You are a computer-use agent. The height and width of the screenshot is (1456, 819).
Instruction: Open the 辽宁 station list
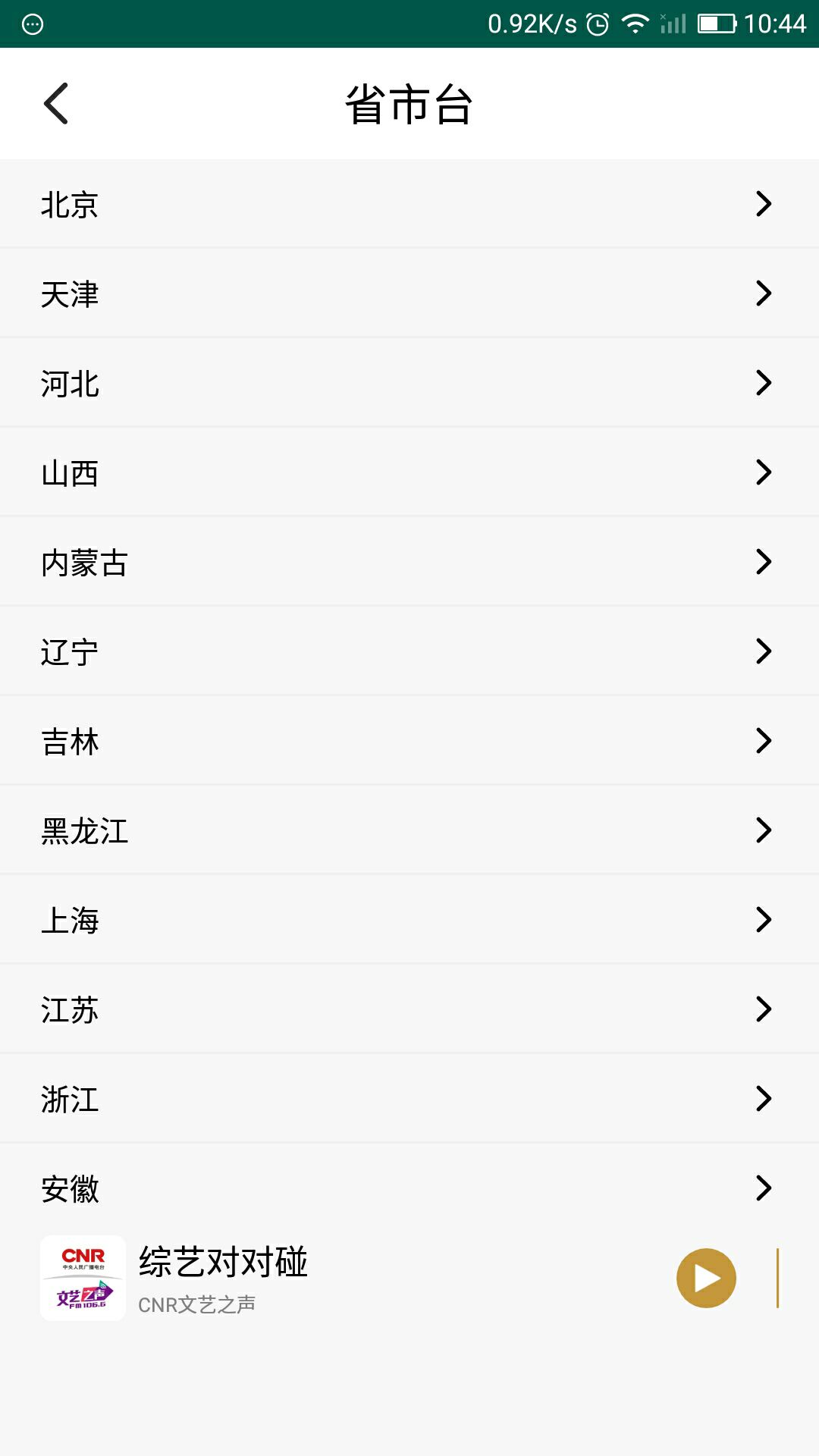[409, 651]
